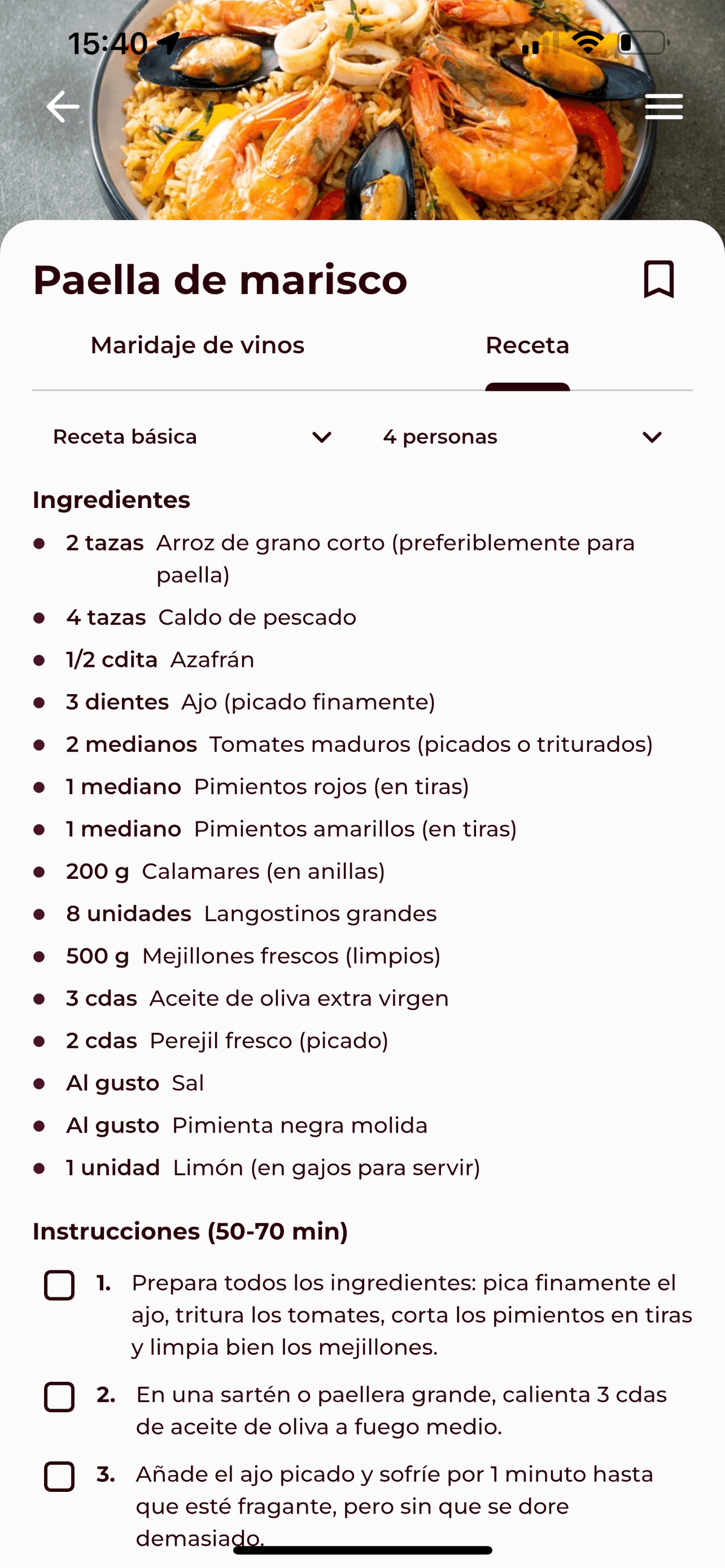The width and height of the screenshot is (725, 1568).
Task: Switch to the Maridaje de vinos tab
Action: pos(197,345)
